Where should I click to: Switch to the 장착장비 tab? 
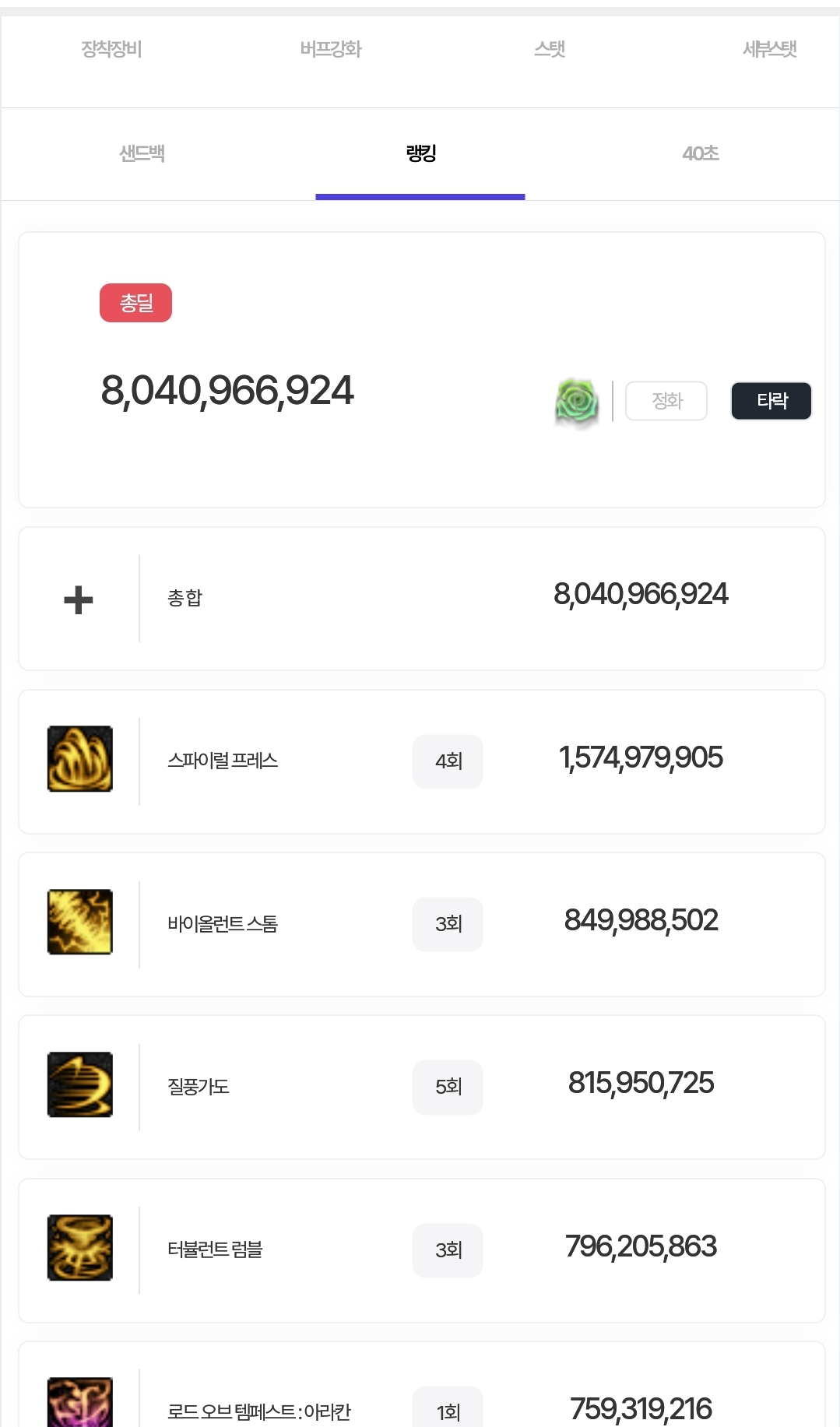111,49
